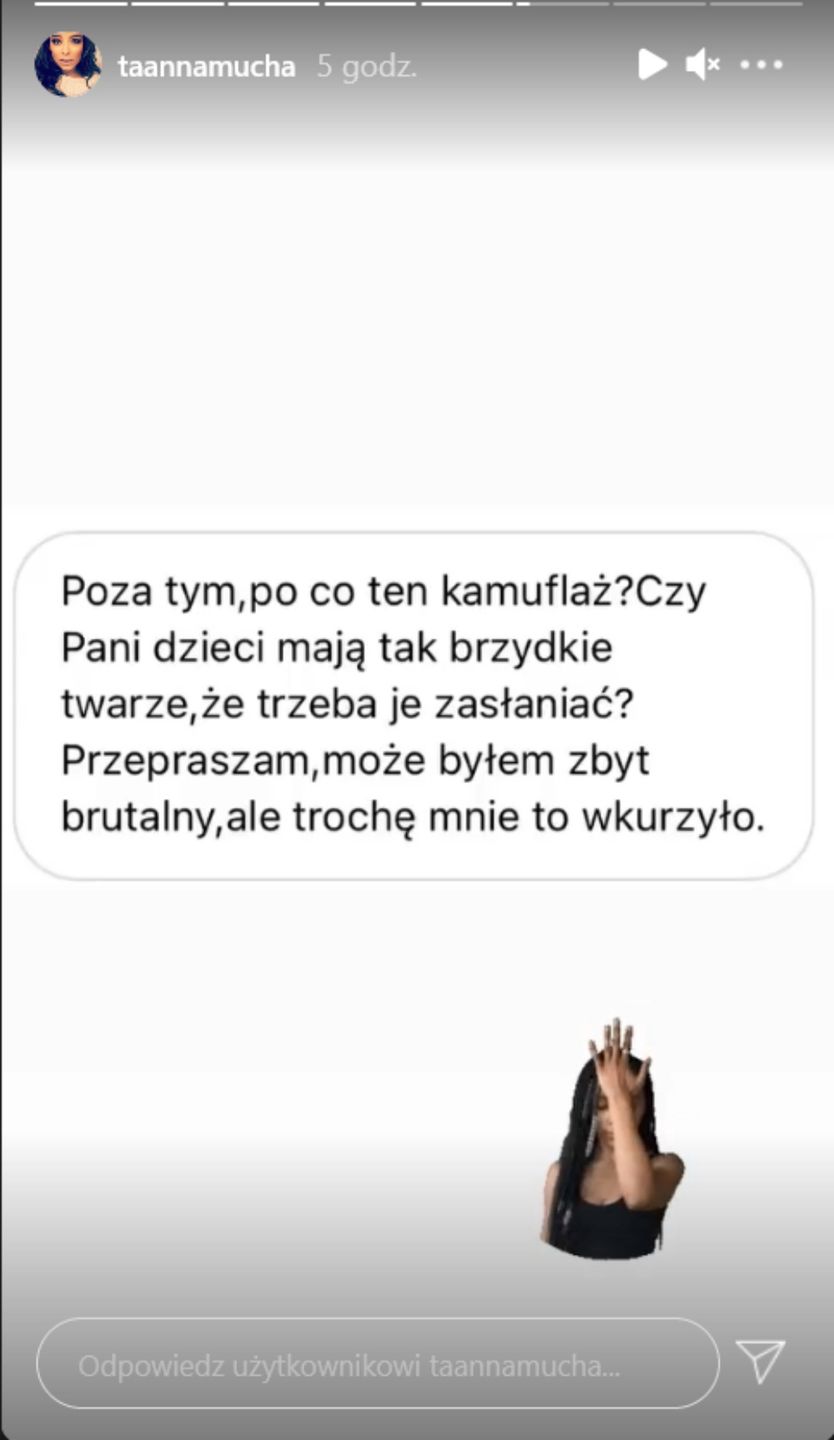Screen dimensions: 834x1440
Task: Focus the reply field to taannamucha
Action: (x=378, y=1365)
